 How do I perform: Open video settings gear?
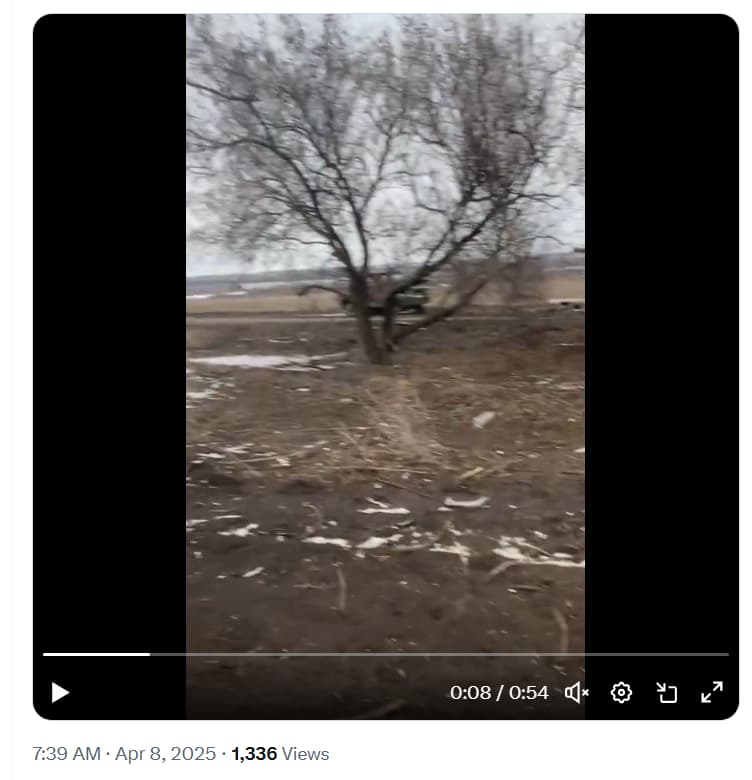[621, 692]
